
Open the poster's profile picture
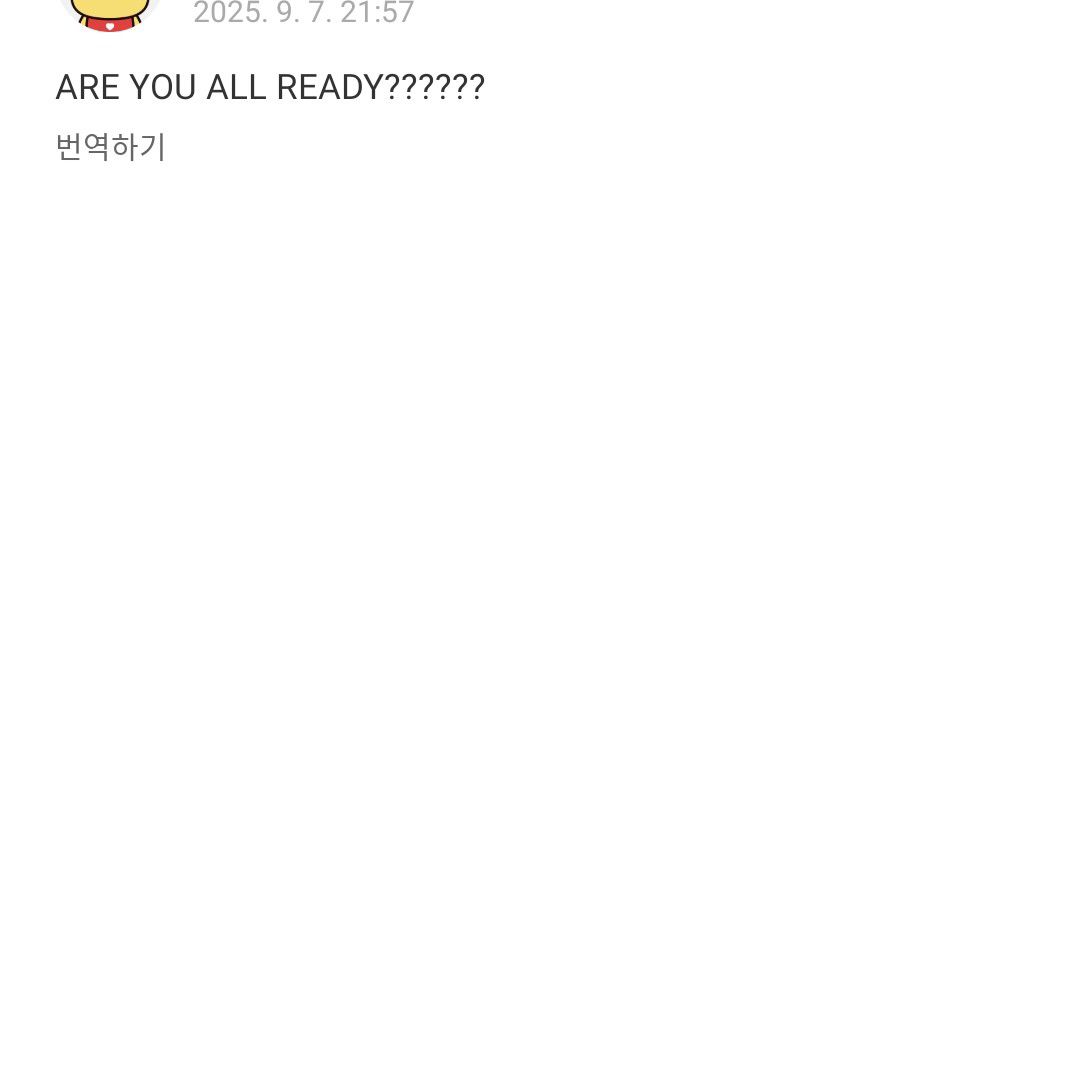pyautogui.click(x=110, y=14)
